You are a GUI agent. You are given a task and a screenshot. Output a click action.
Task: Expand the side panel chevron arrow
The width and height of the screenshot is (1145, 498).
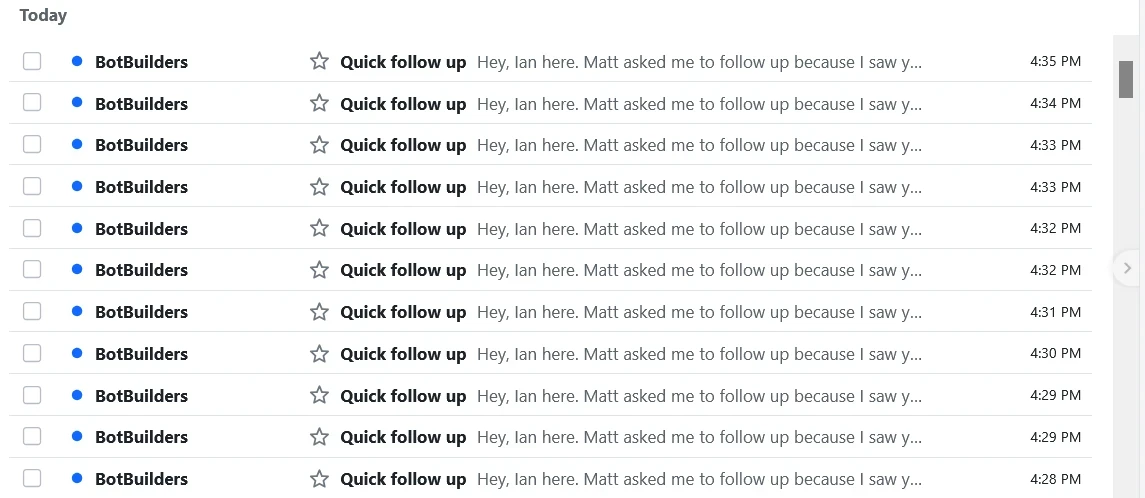[1127, 268]
